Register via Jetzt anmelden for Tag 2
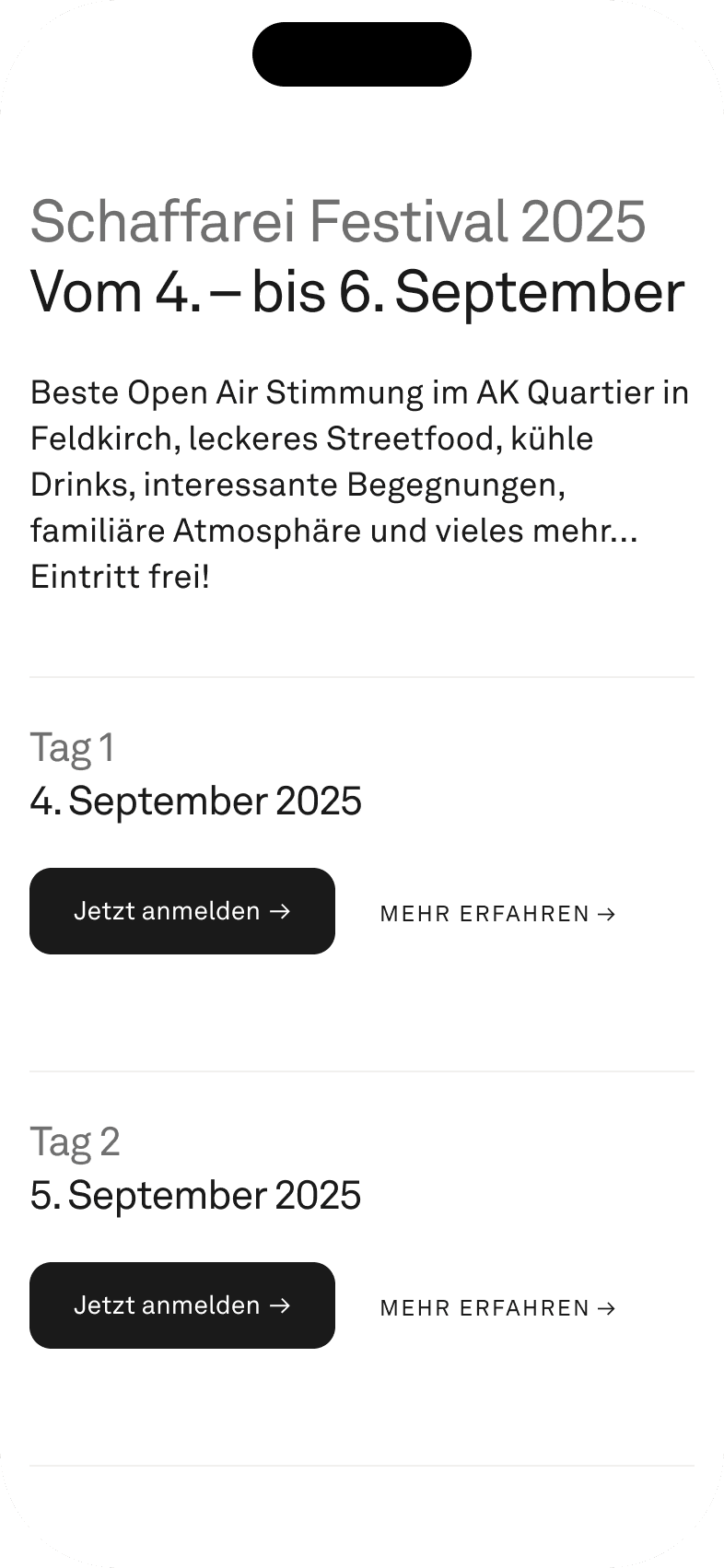 [x=182, y=1305]
